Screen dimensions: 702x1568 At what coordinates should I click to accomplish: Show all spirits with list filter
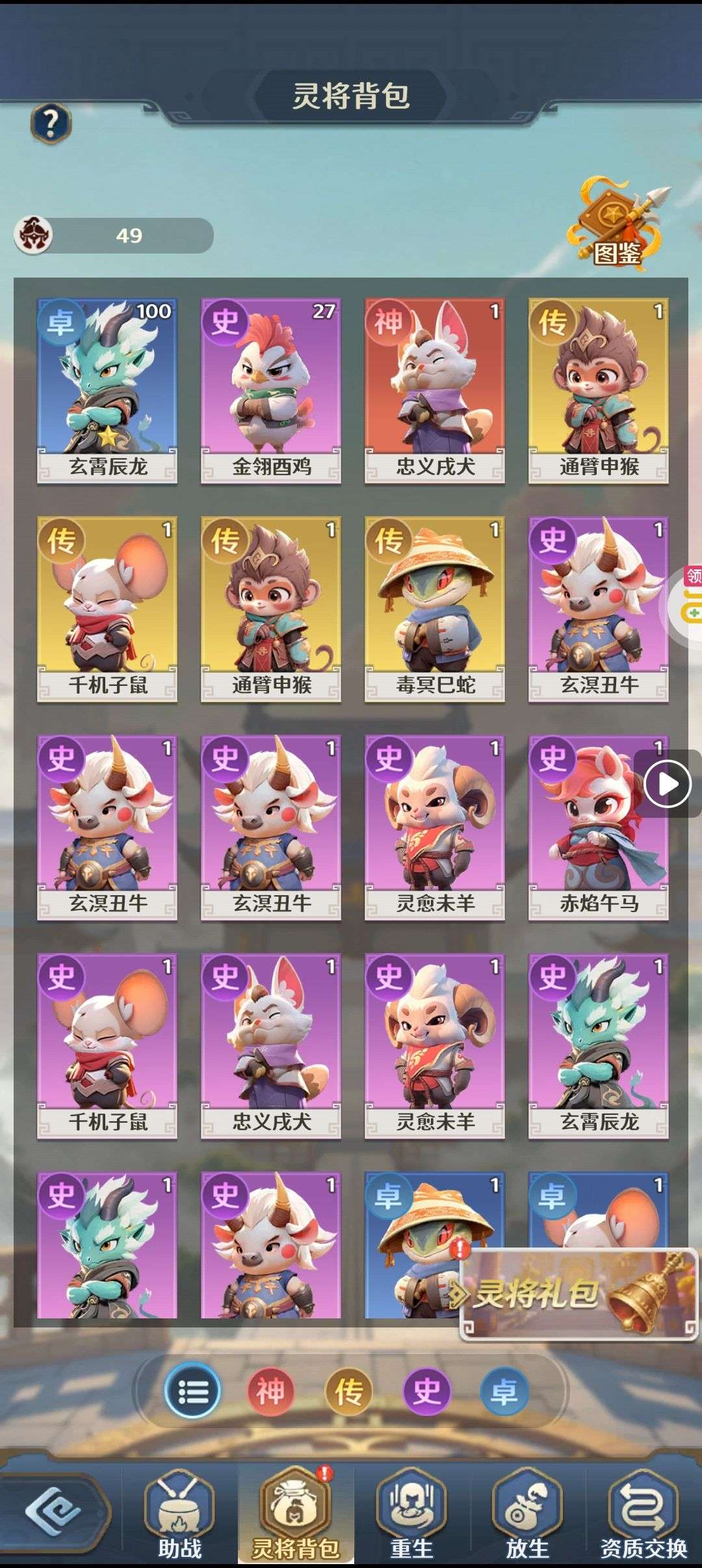pyautogui.click(x=192, y=1392)
